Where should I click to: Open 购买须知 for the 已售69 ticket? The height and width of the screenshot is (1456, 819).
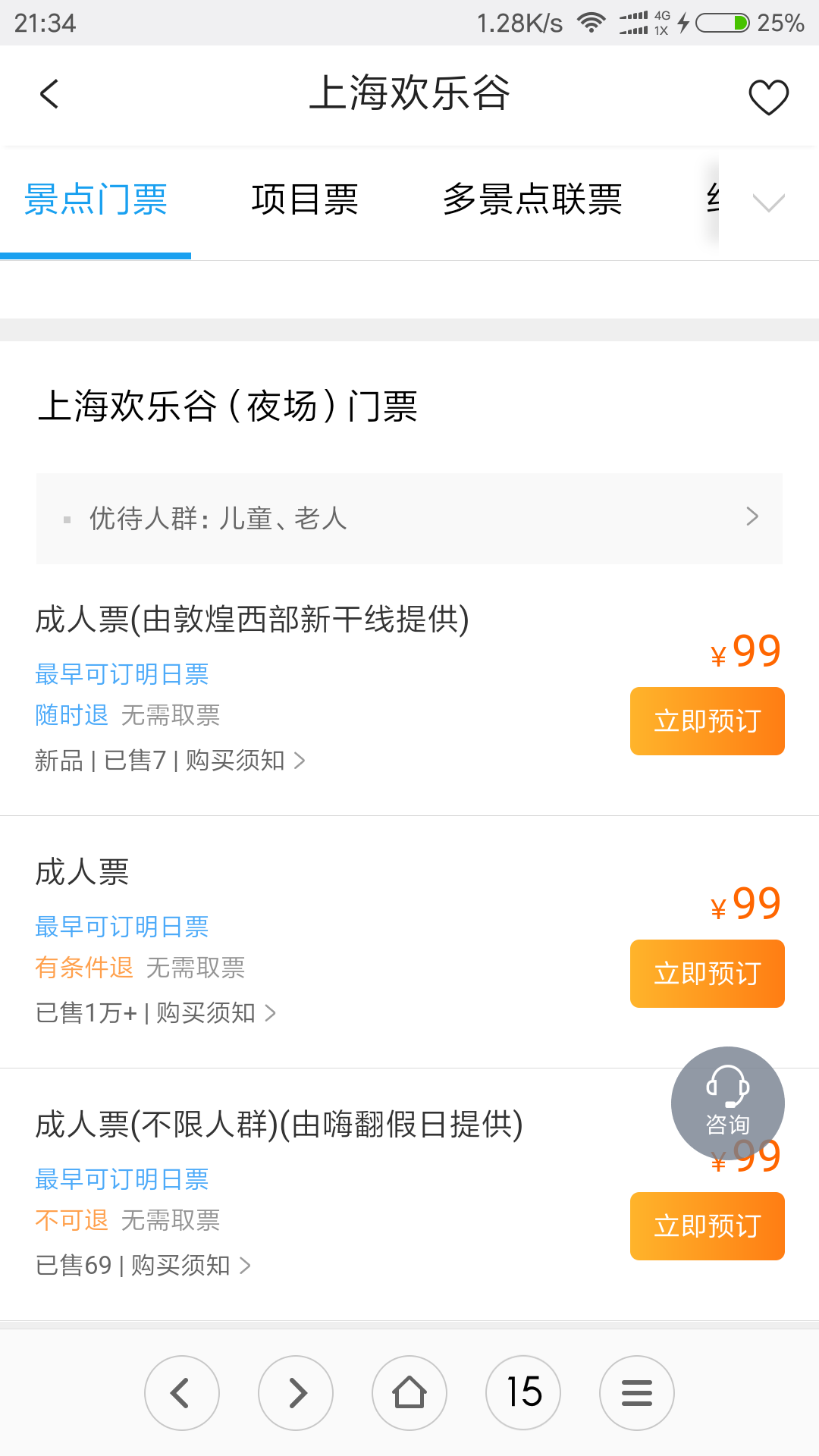tap(191, 1265)
